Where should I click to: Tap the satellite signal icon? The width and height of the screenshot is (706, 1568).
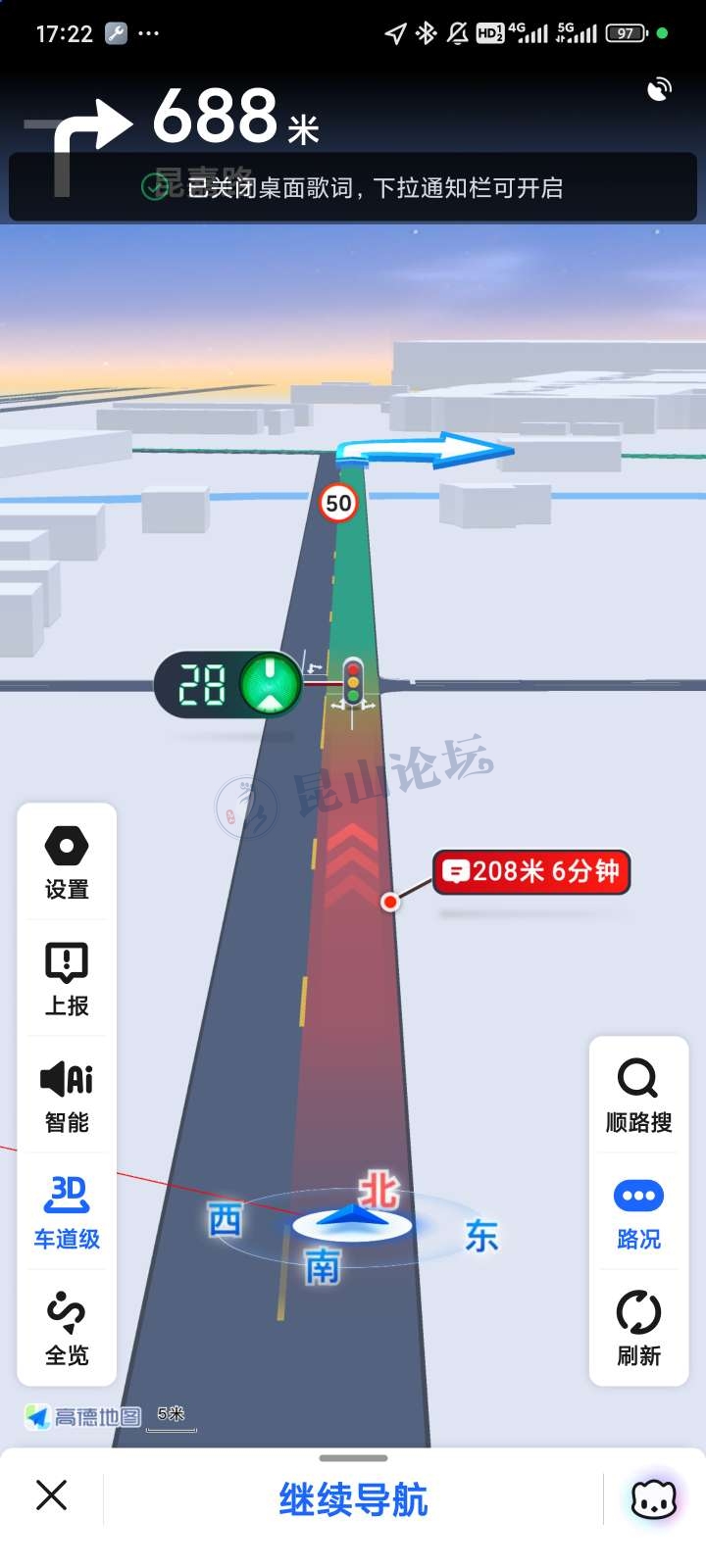point(660,90)
